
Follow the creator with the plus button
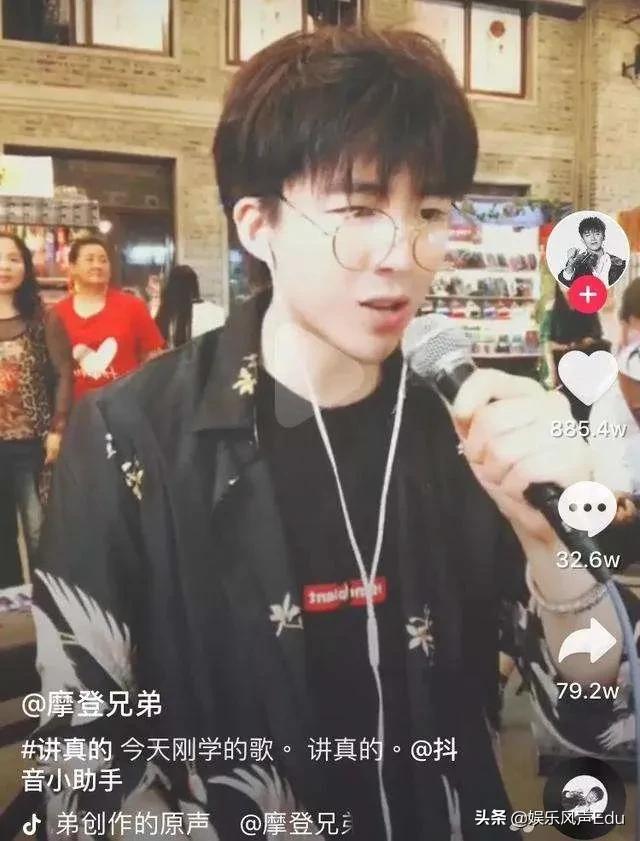(587, 295)
